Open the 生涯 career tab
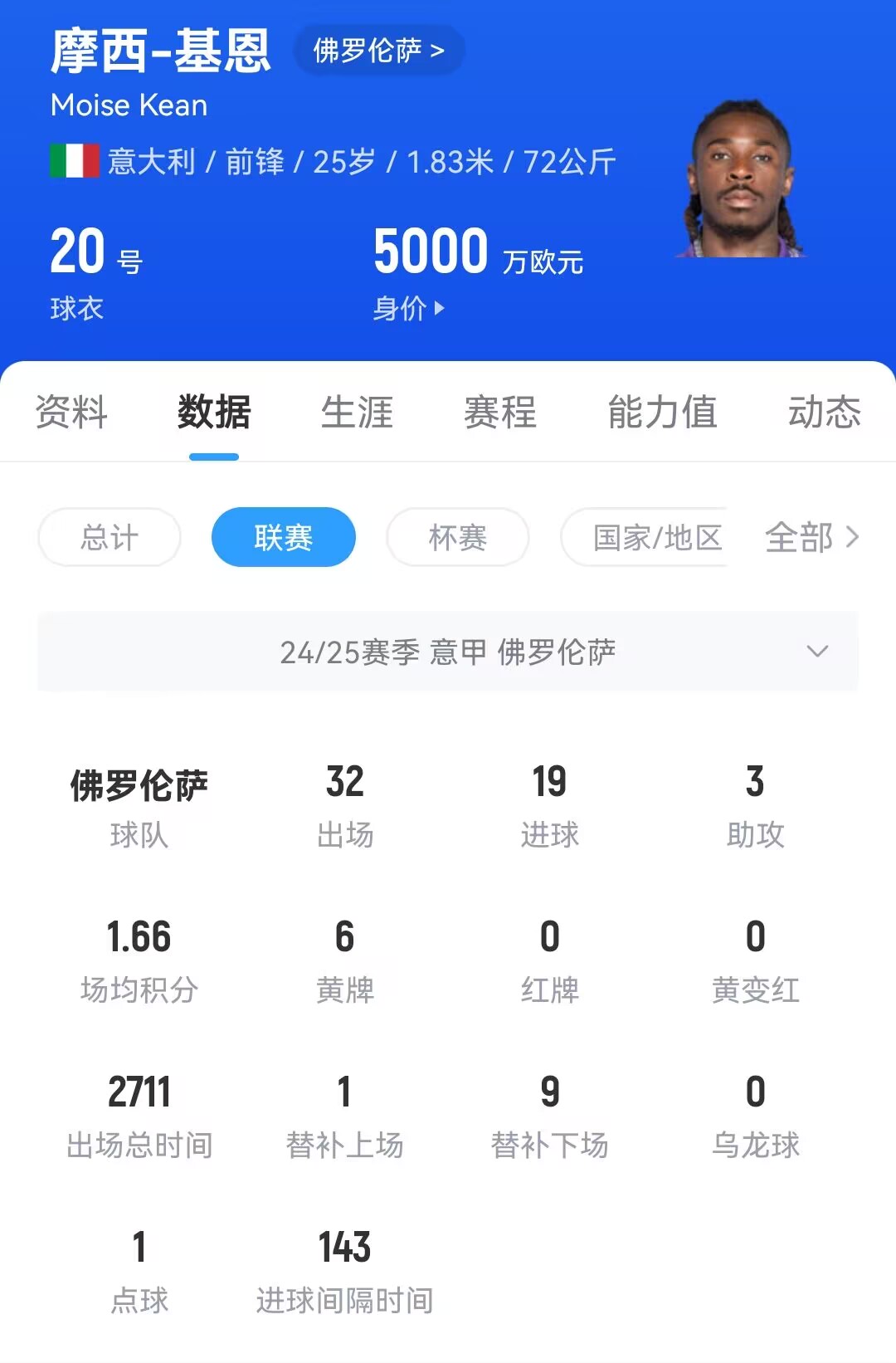This screenshot has width=896, height=1363. [x=357, y=412]
